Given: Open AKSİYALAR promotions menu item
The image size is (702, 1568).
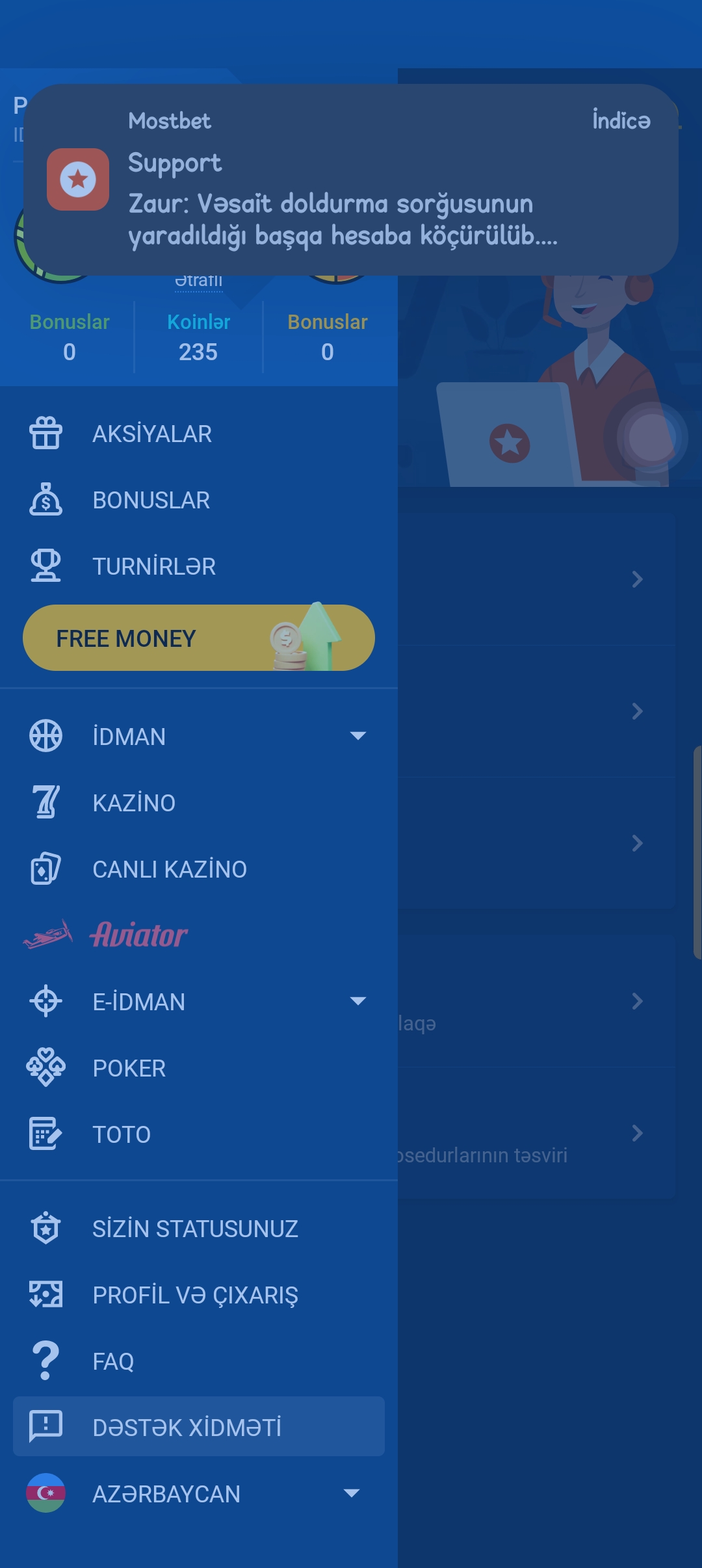Looking at the screenshot, I should point(199,434).
